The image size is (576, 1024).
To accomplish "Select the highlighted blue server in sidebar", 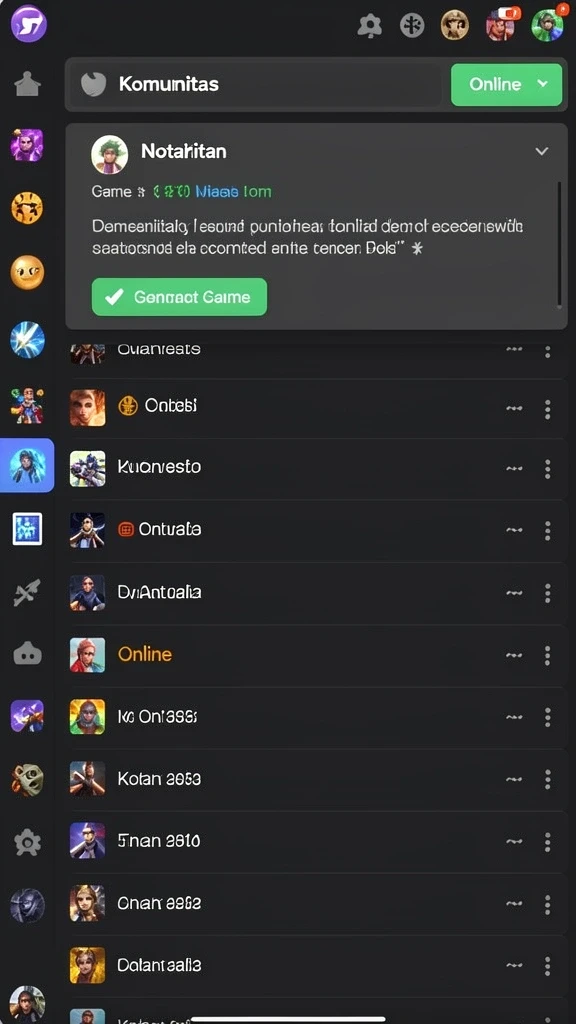I will (27, 465).
